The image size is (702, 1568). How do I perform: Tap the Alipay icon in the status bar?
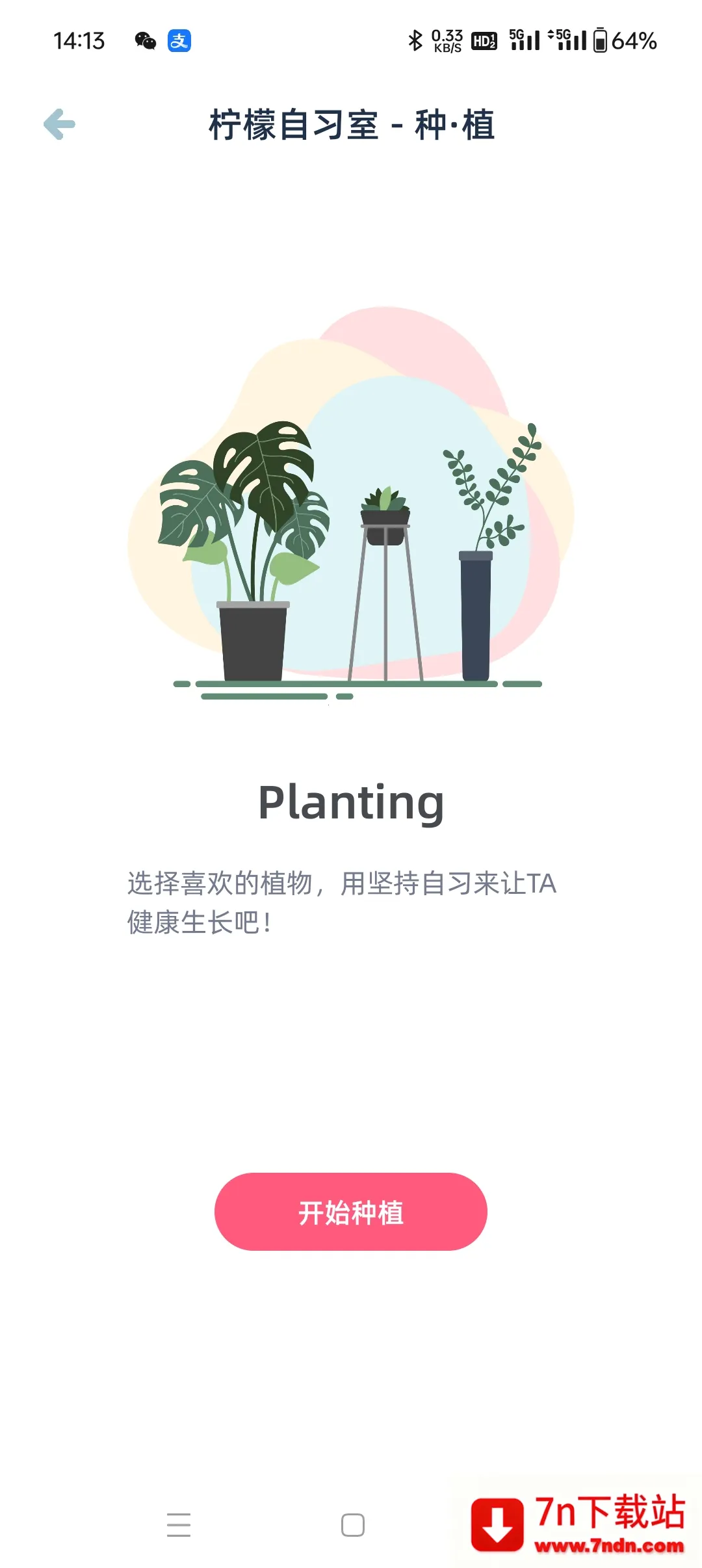[181, 42]
